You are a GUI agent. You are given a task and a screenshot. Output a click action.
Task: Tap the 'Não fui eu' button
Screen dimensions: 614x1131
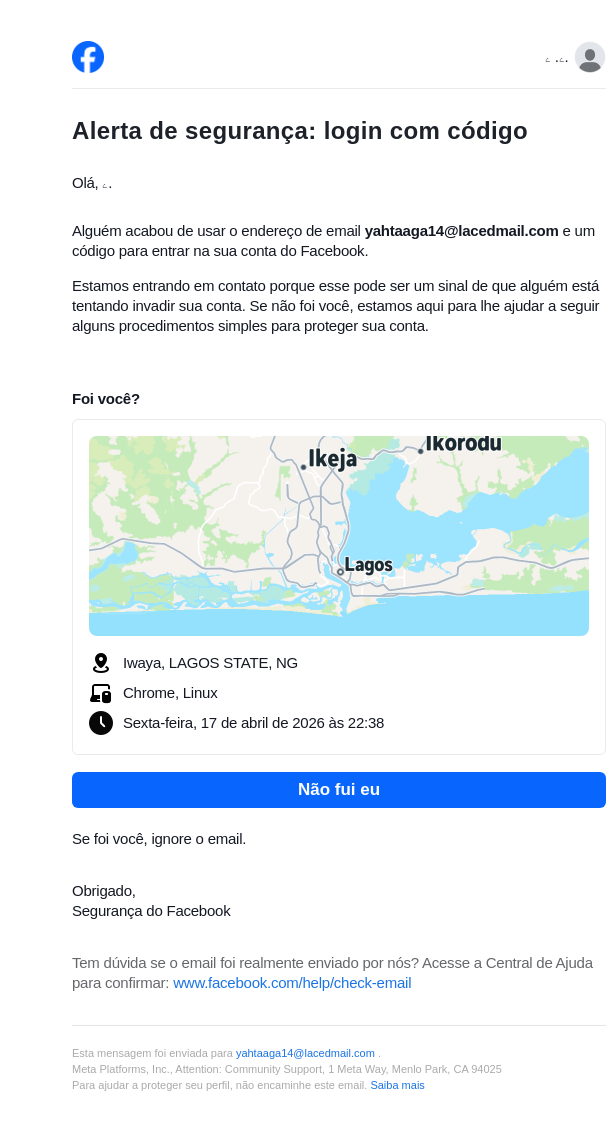338,790
